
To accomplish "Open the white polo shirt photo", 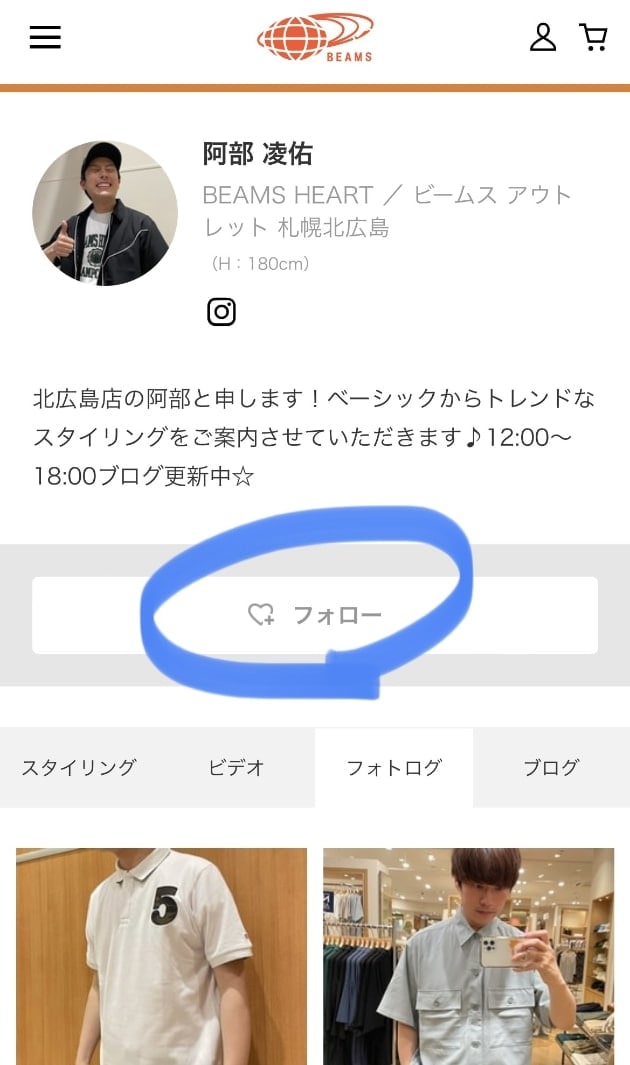I will click(161, 955).
